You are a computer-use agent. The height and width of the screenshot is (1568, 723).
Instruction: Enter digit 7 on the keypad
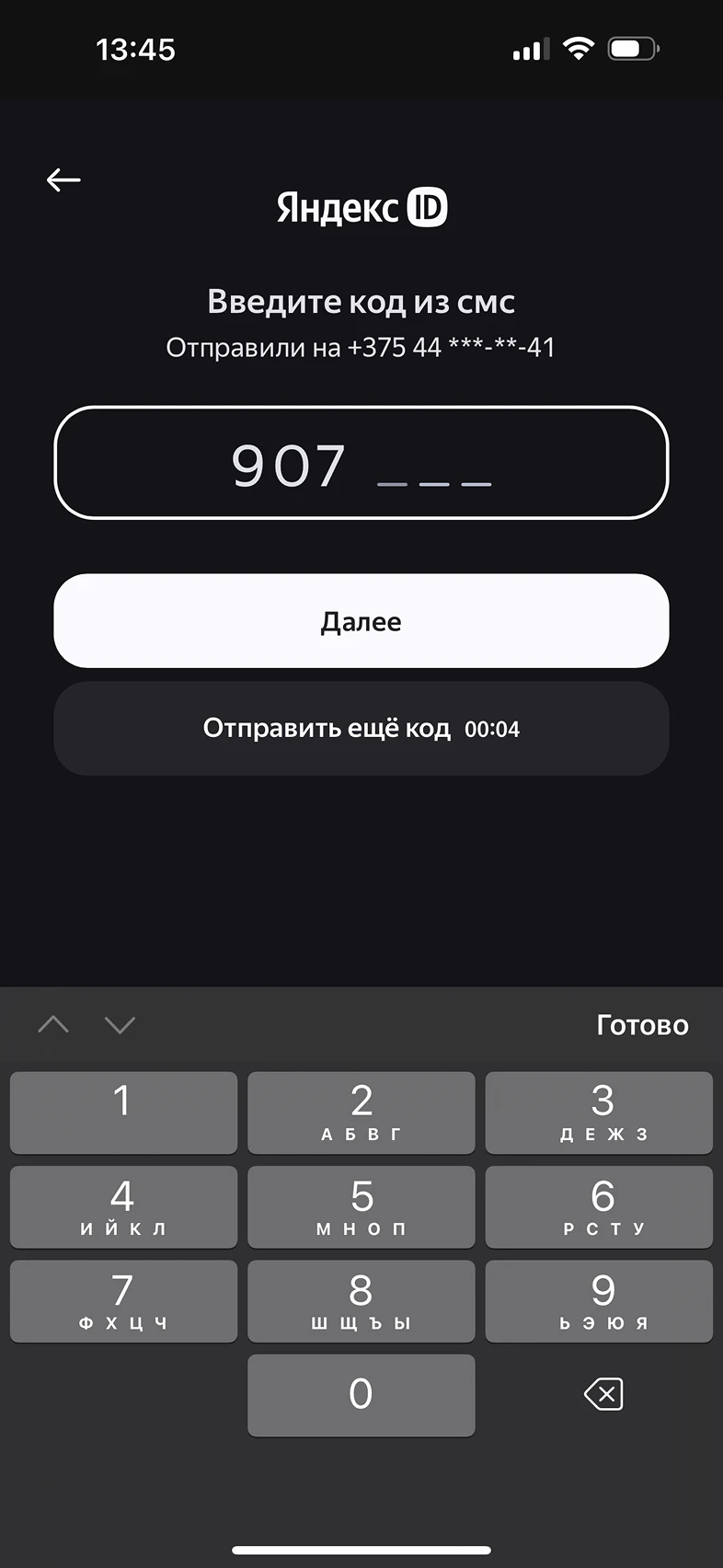(123, 1300)
